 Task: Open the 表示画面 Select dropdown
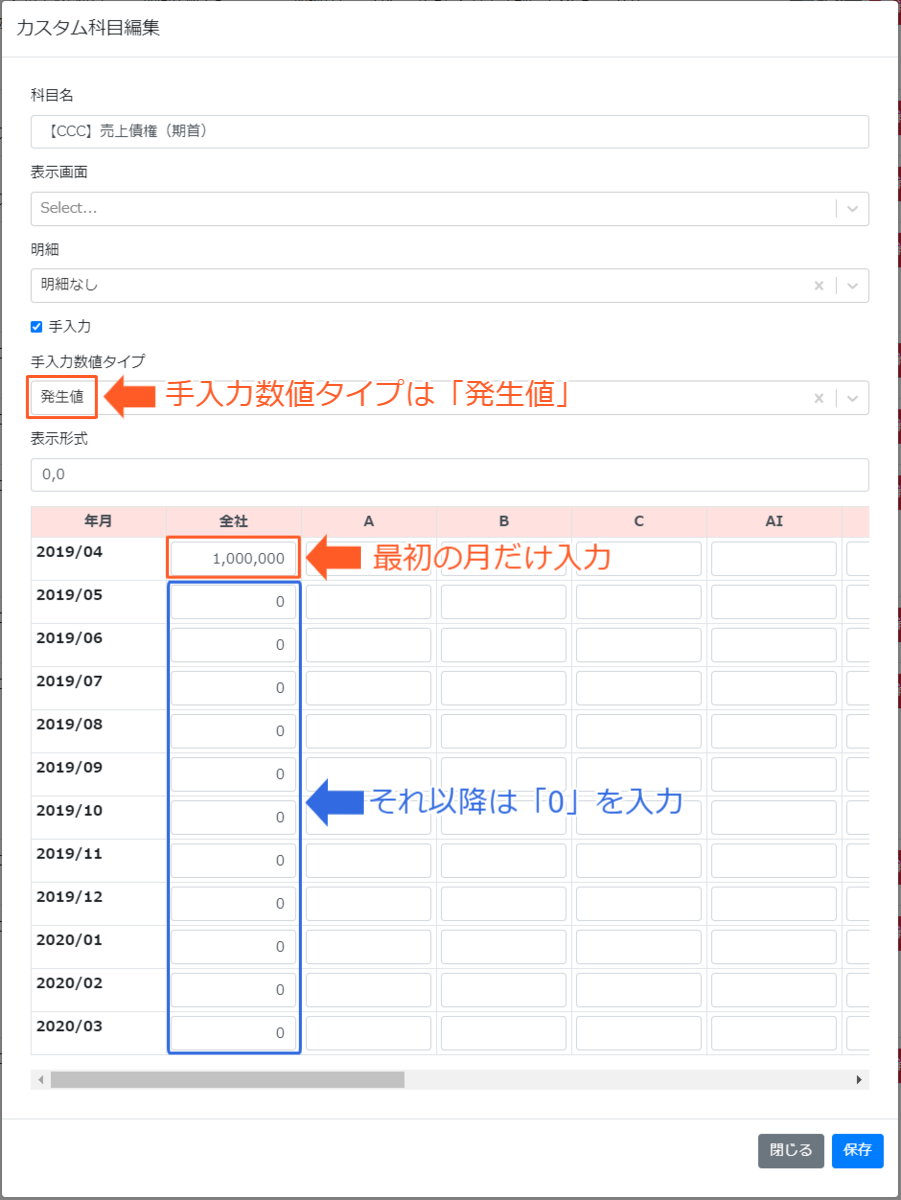tap(449, 208)
